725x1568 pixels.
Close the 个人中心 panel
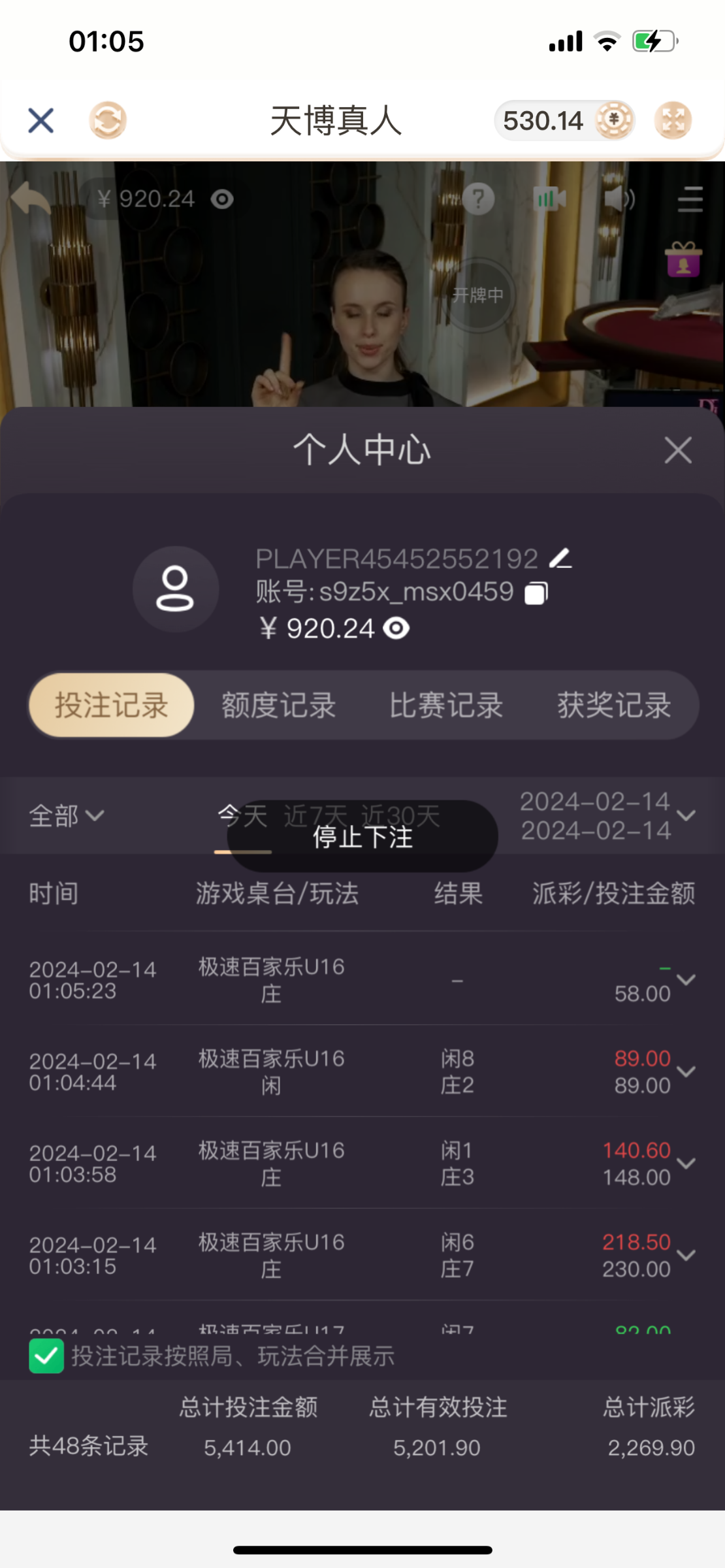pos(678,451)
